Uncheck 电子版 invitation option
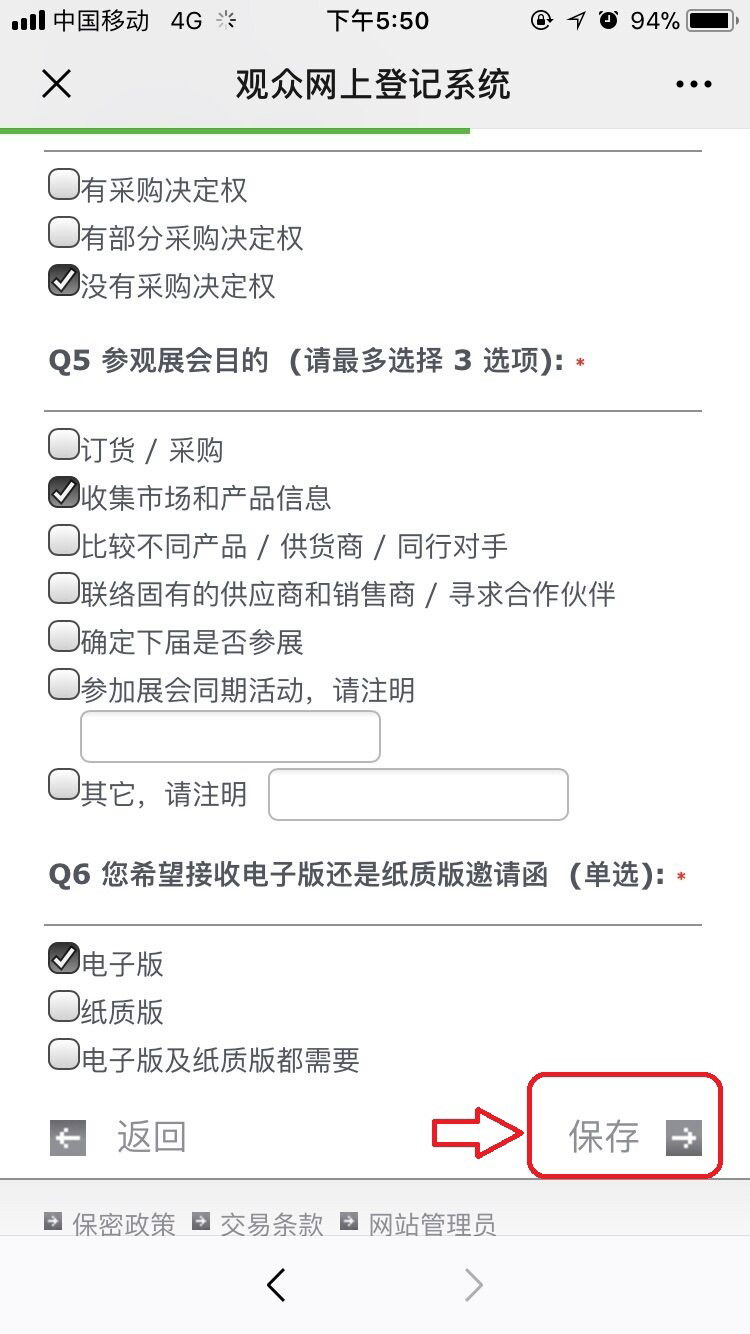 [x=64, y=958]
